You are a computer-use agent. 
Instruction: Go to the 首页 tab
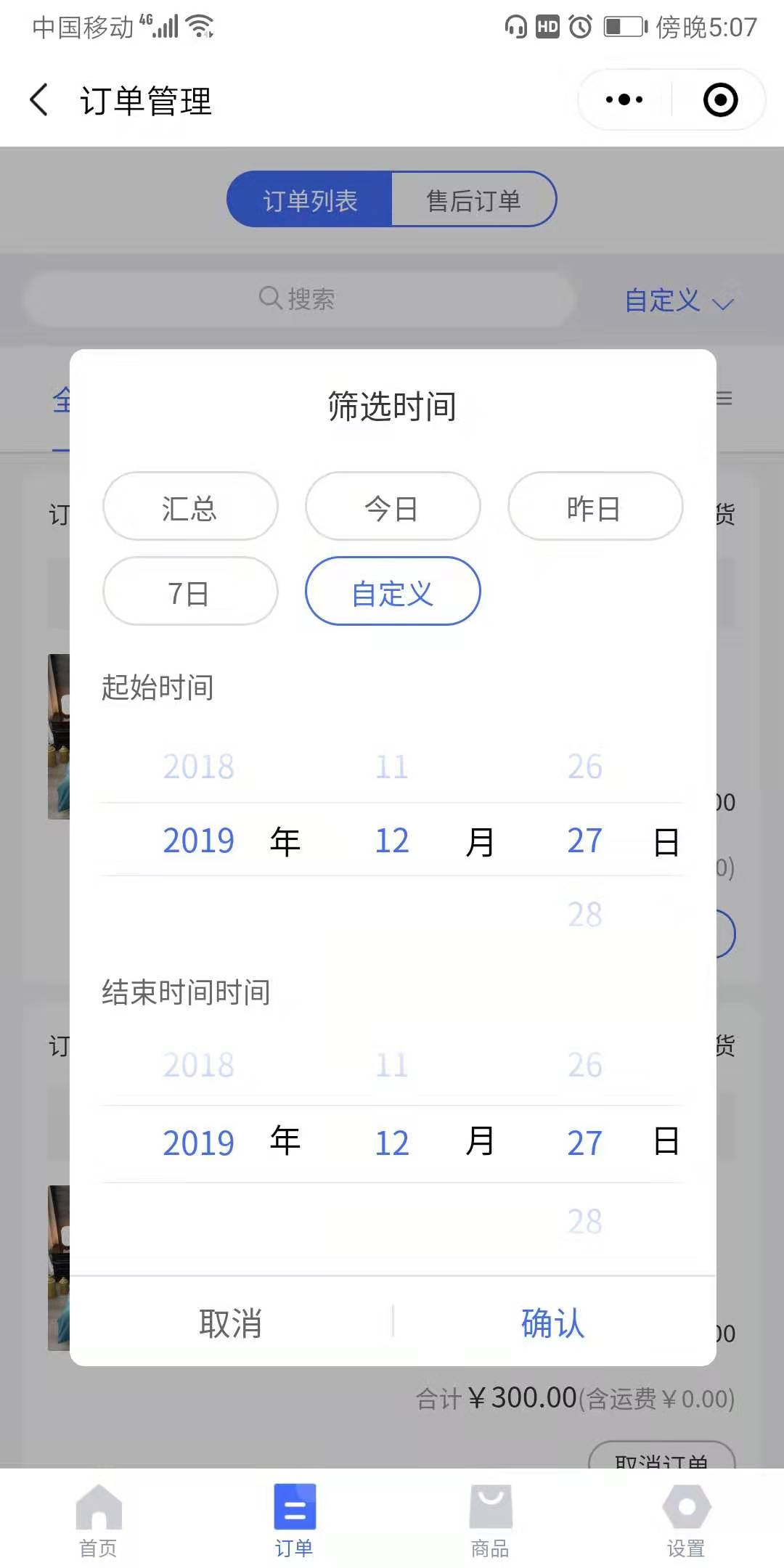[x=98, y=1520]
